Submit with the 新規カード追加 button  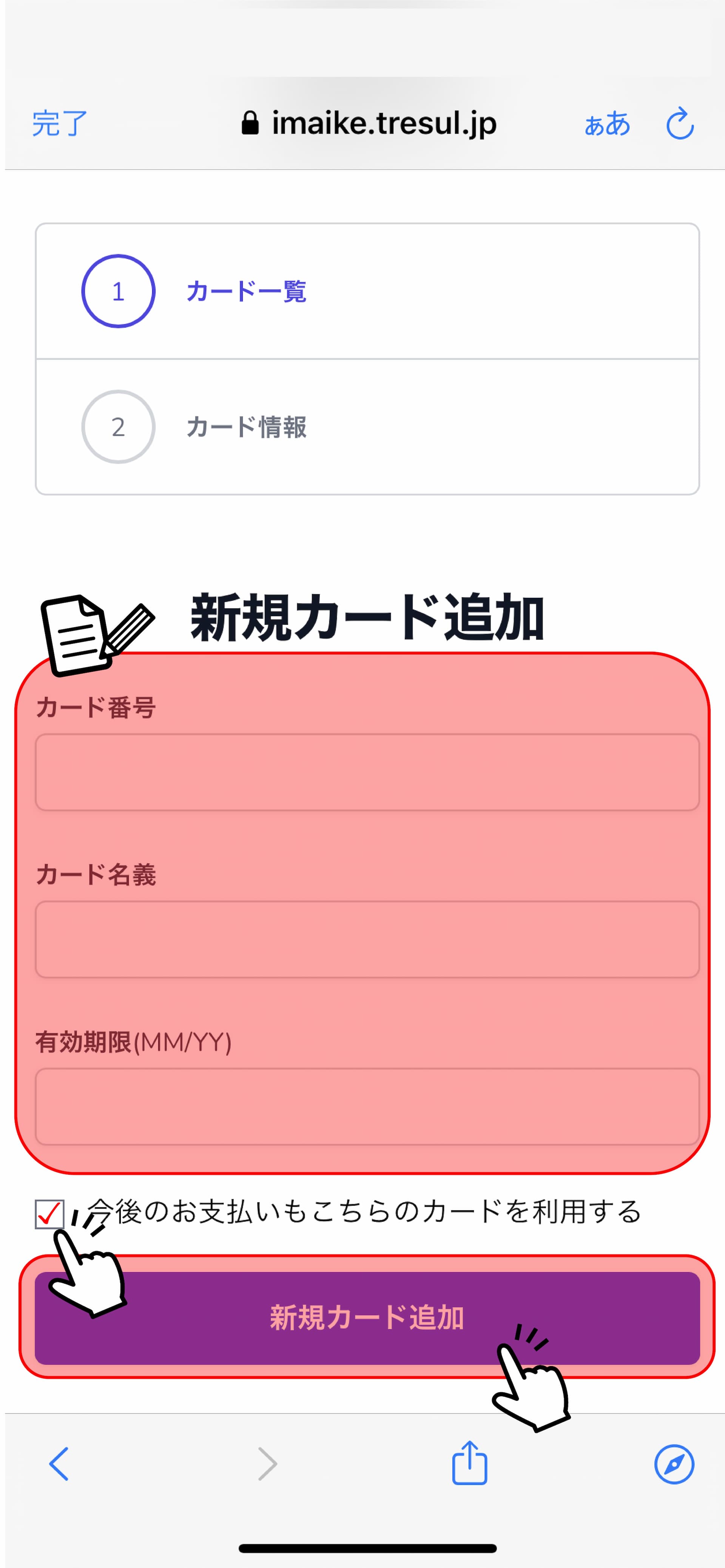point(367,1318)
